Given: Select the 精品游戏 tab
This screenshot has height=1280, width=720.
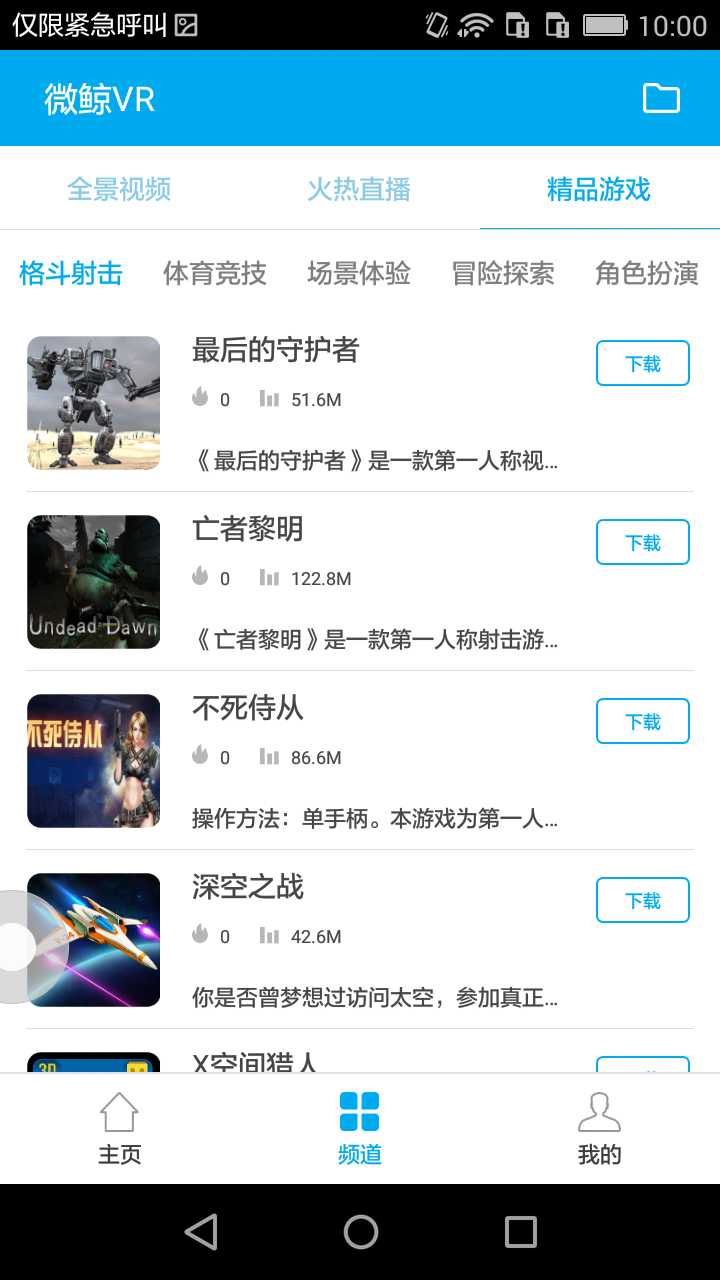Looking at the screenshot, I should 599,189.
